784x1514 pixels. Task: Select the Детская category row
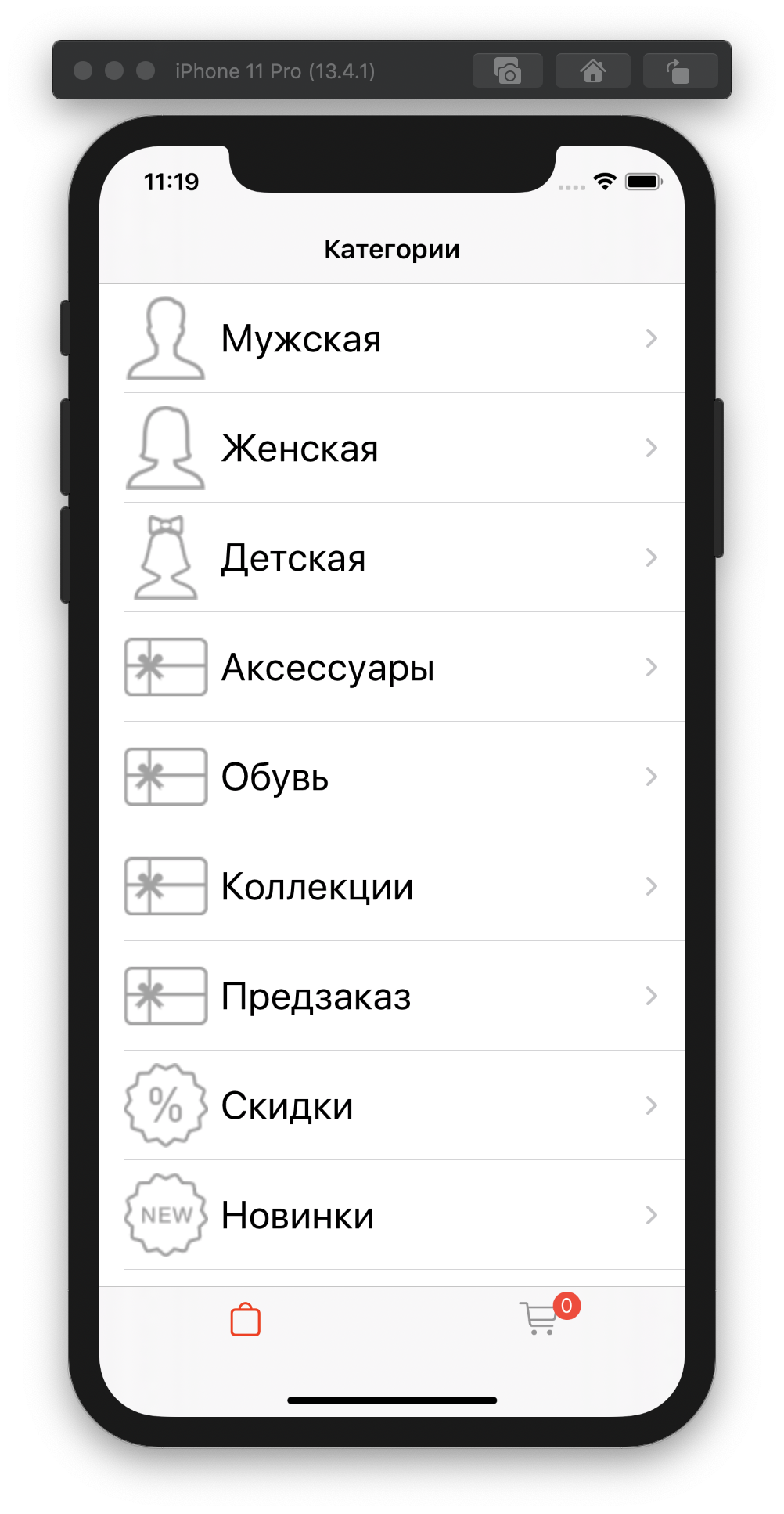pyautogui.click(x=391, y=558)
